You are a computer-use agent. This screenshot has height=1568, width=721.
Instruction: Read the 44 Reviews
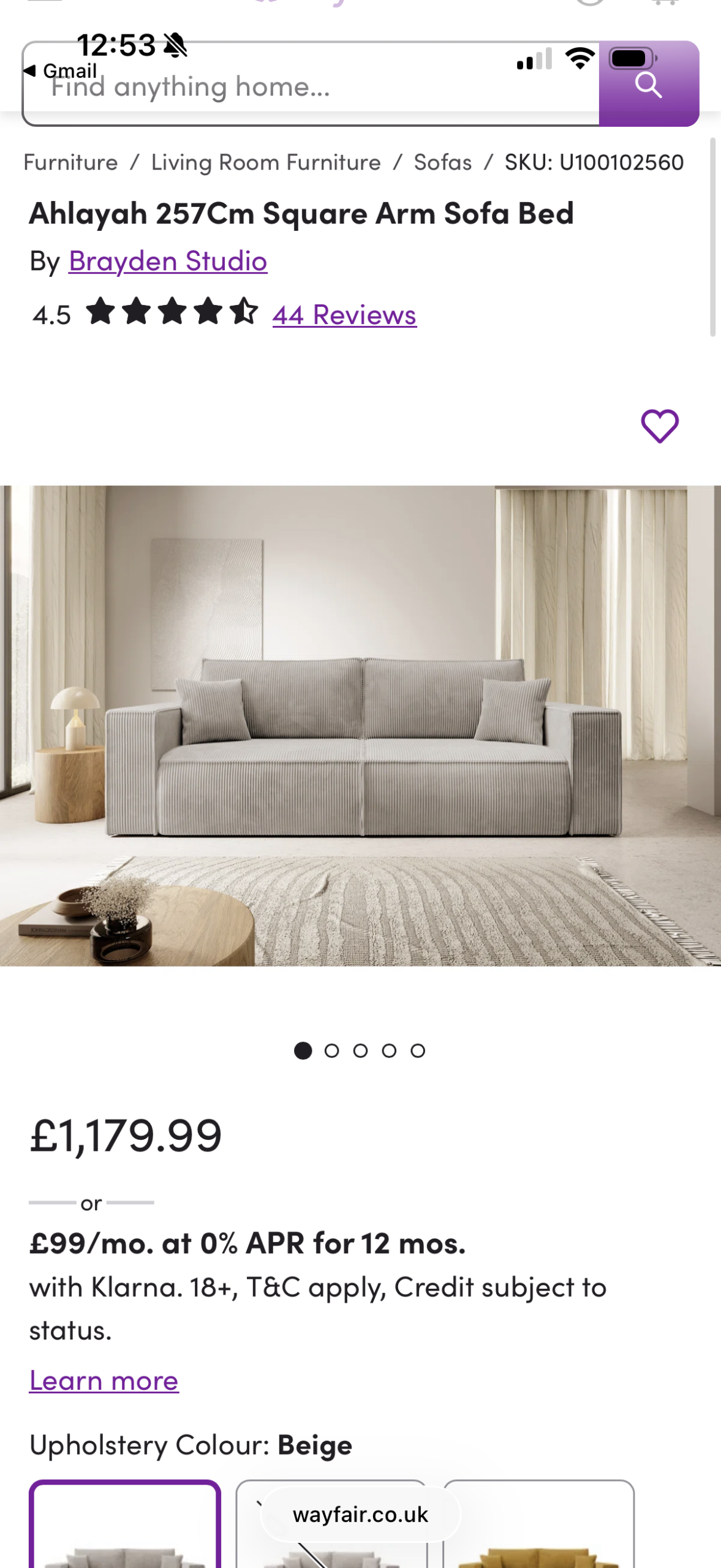tap(344, 315)
